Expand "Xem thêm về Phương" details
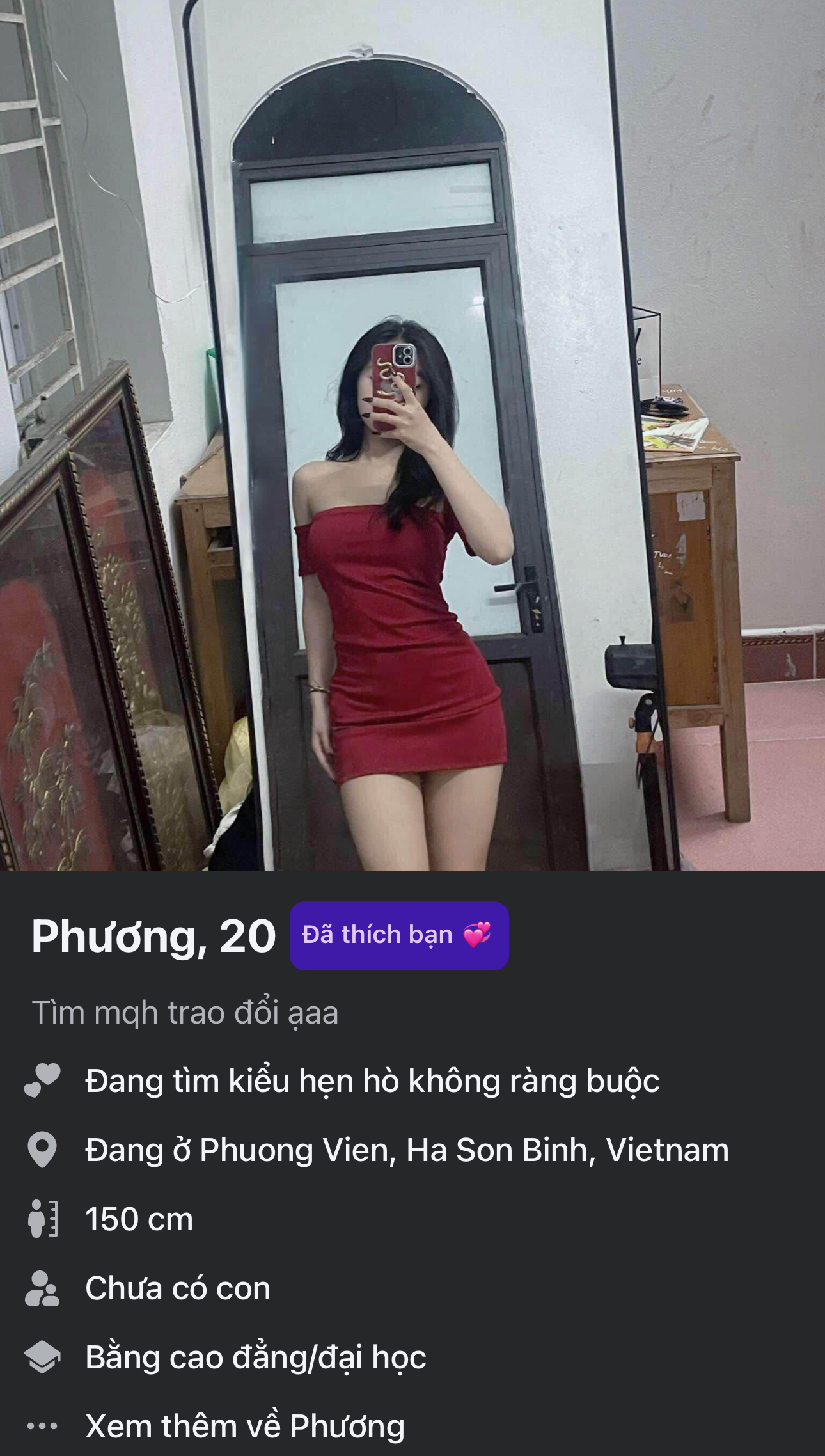 [244, 1426]
